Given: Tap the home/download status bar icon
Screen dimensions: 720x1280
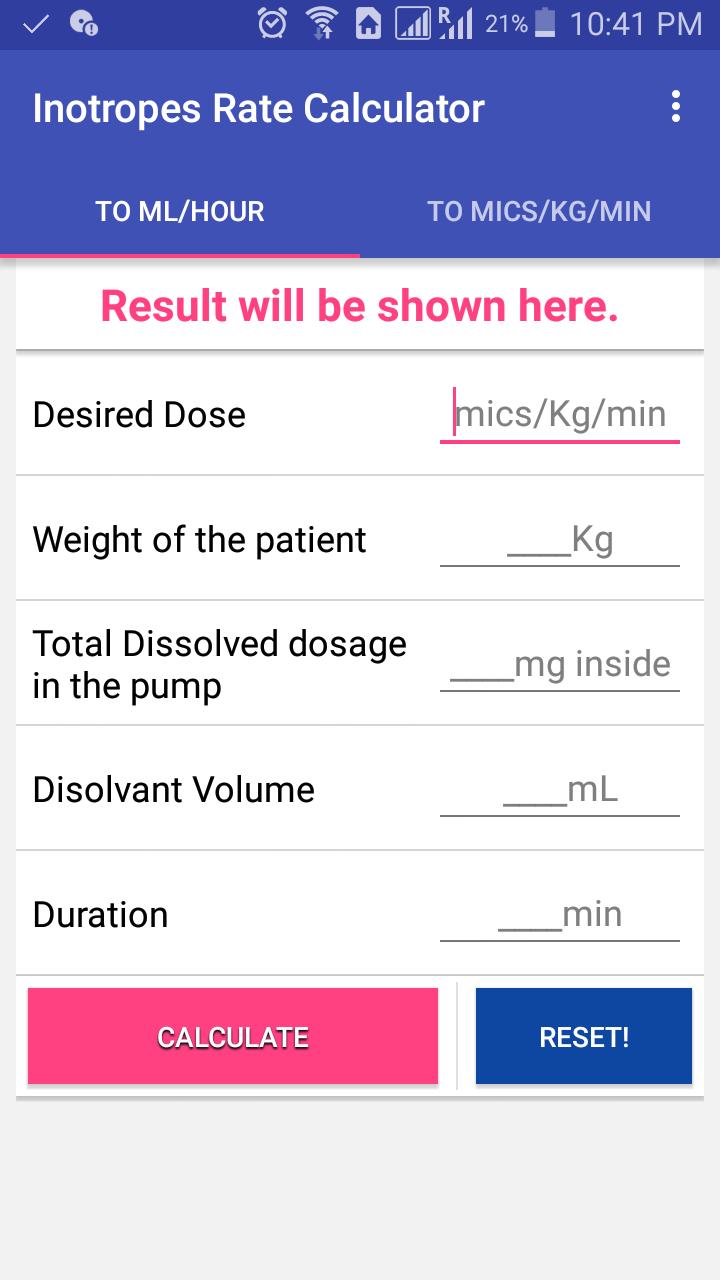Looking at the screenshot, I should [370, 22].
